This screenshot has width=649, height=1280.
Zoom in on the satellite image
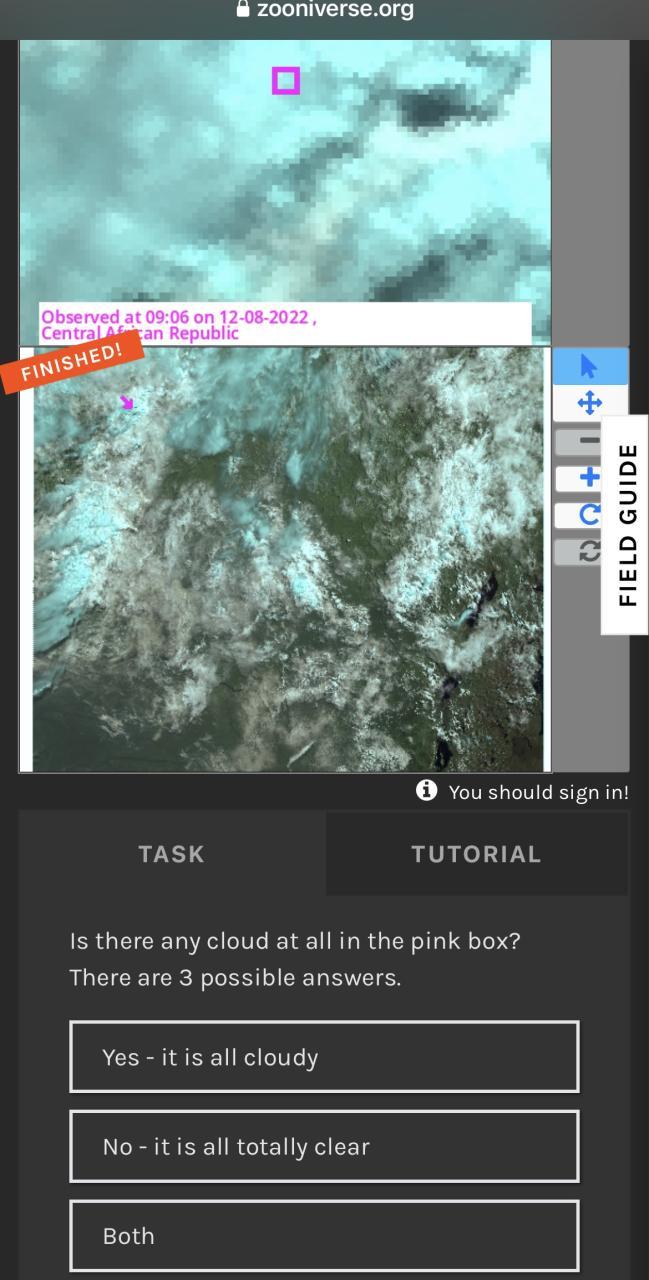pyautogui.click(x=588, y=478)
